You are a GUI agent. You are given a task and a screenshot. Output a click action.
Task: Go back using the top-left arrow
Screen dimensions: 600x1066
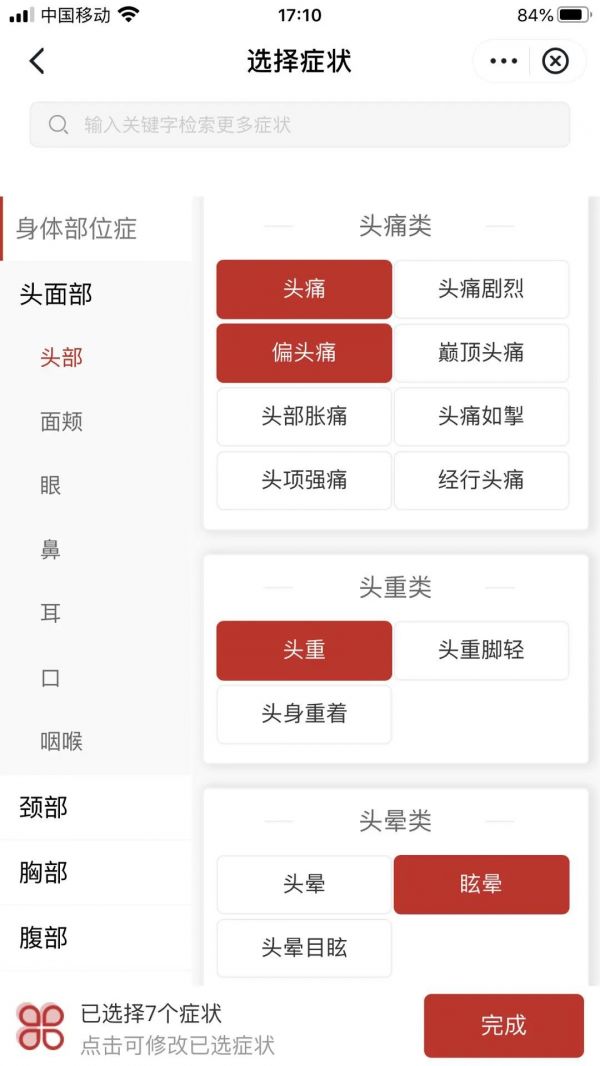(x=37, y=62)
